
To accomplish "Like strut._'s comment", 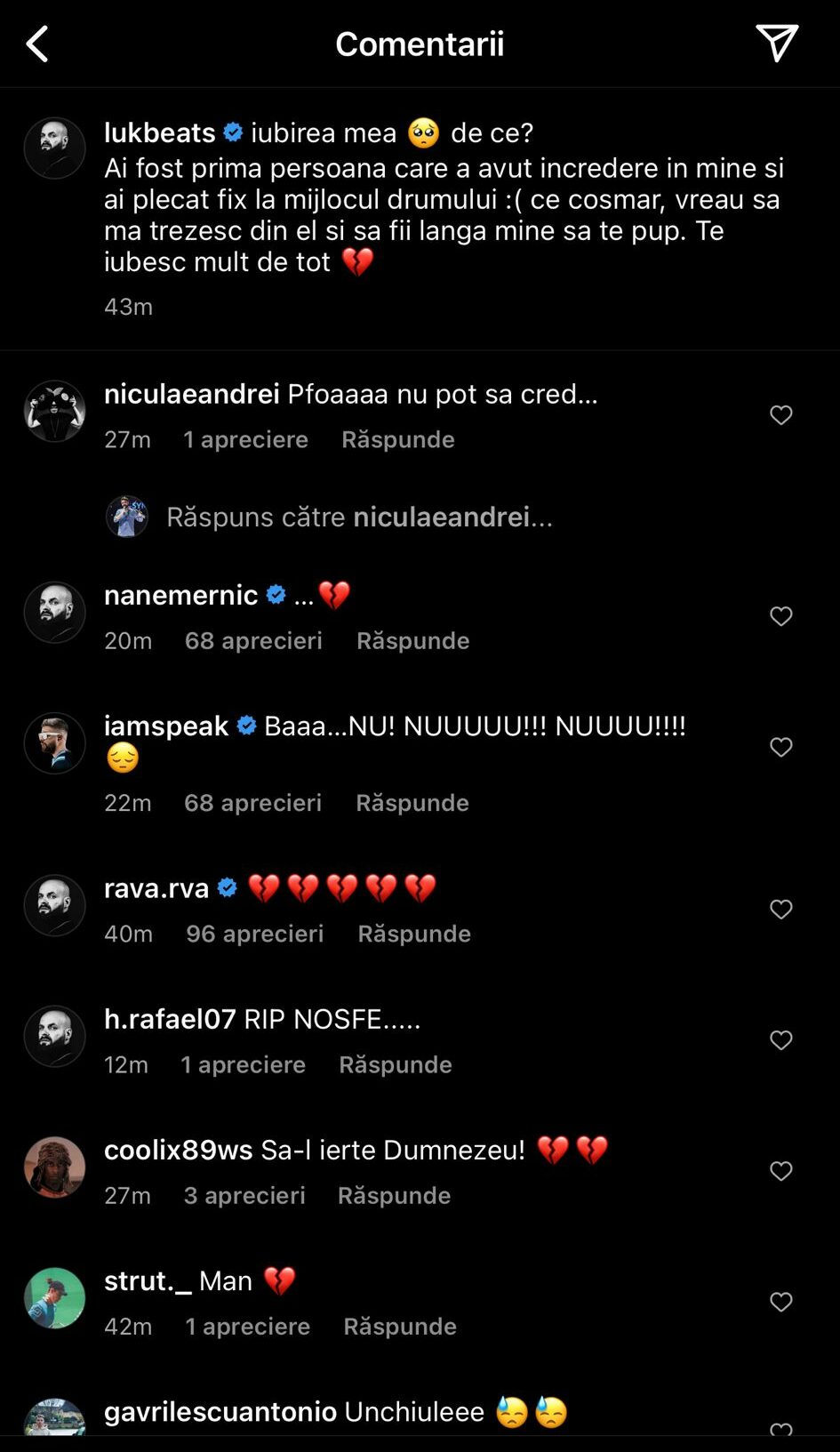I will 780,1302.
